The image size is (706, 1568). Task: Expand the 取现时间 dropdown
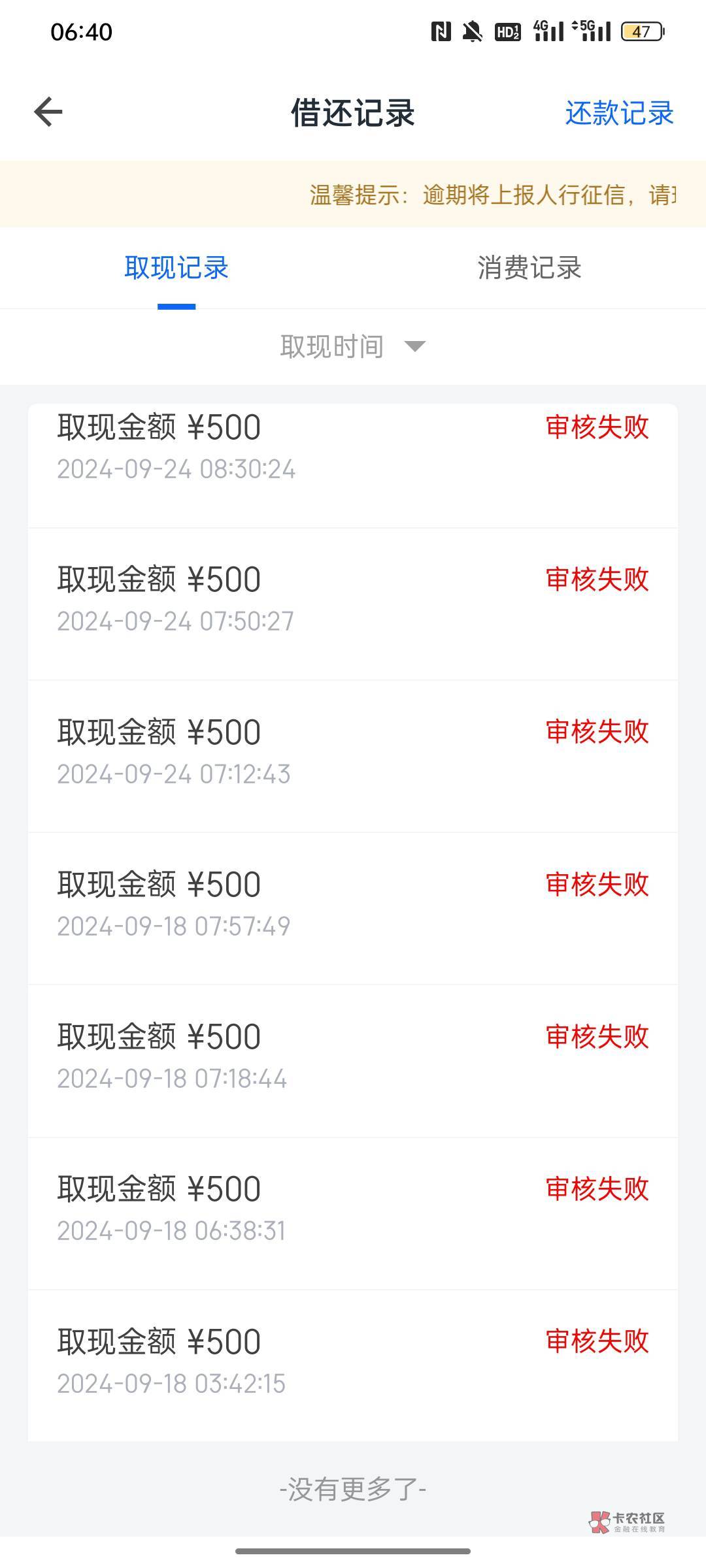coord(353,346)
